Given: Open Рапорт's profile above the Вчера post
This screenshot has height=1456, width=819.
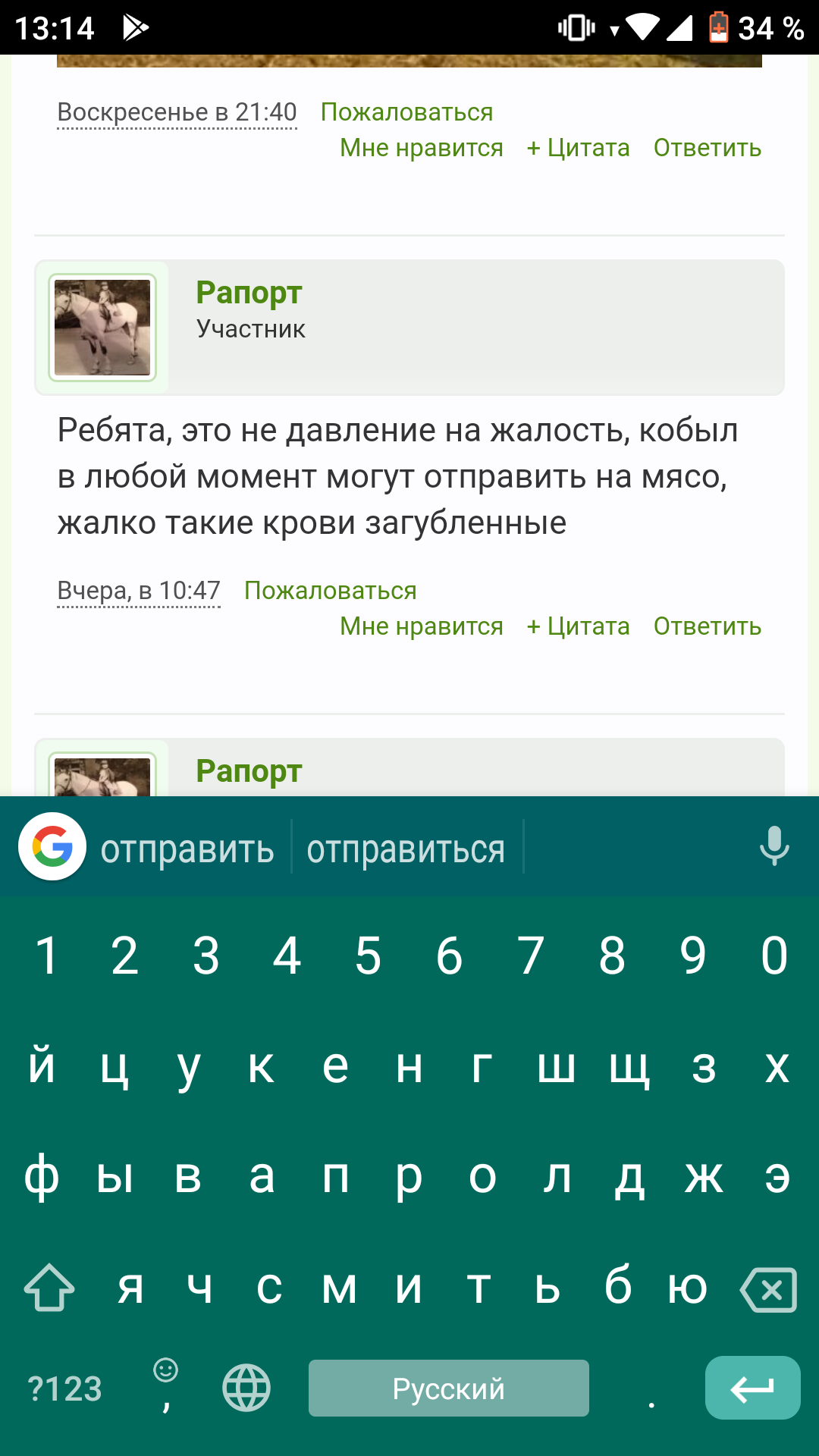Looking at the screenshot, I should [249, 293].
